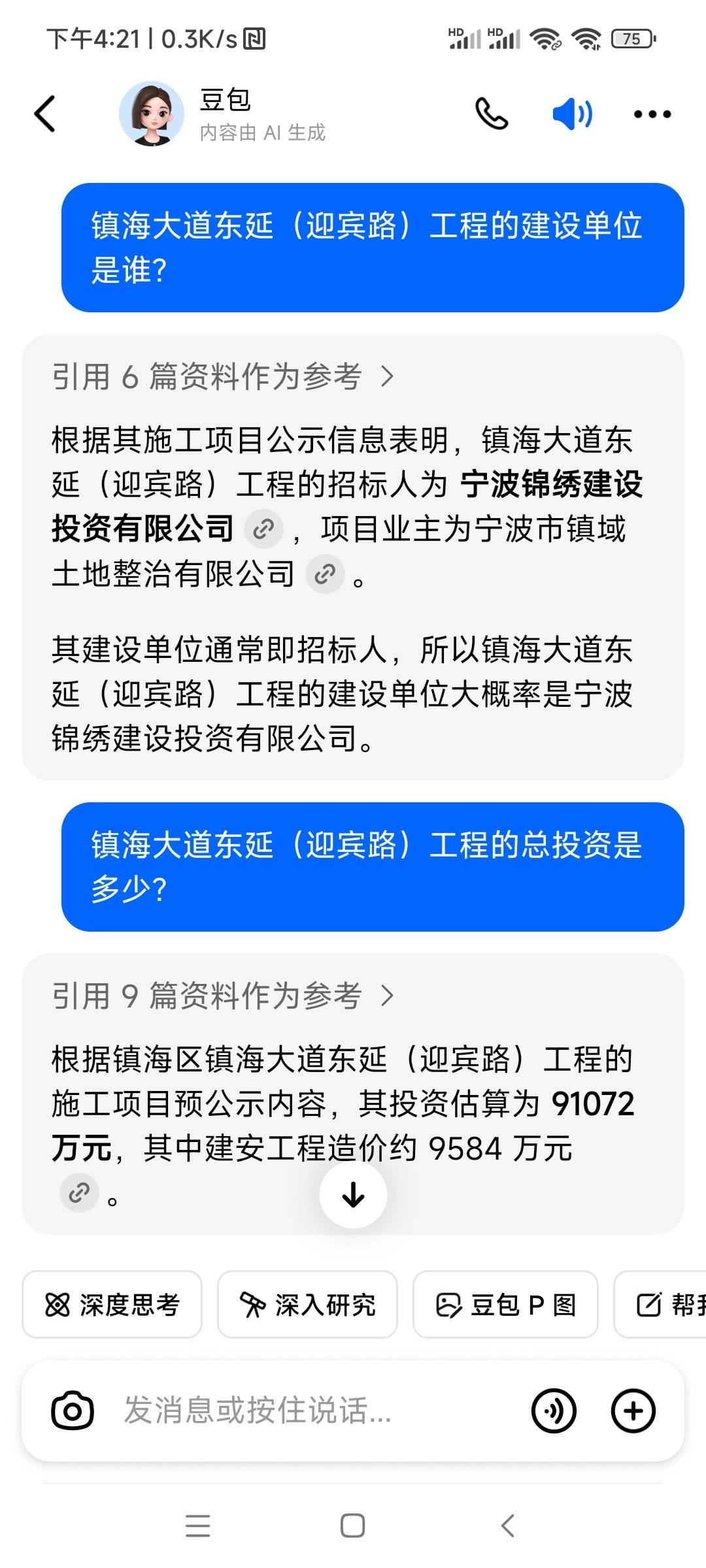The width and height of the screenshot is (706, 1568).
Task: Go back from the 豆包 chat
Action: pos(44,114)
